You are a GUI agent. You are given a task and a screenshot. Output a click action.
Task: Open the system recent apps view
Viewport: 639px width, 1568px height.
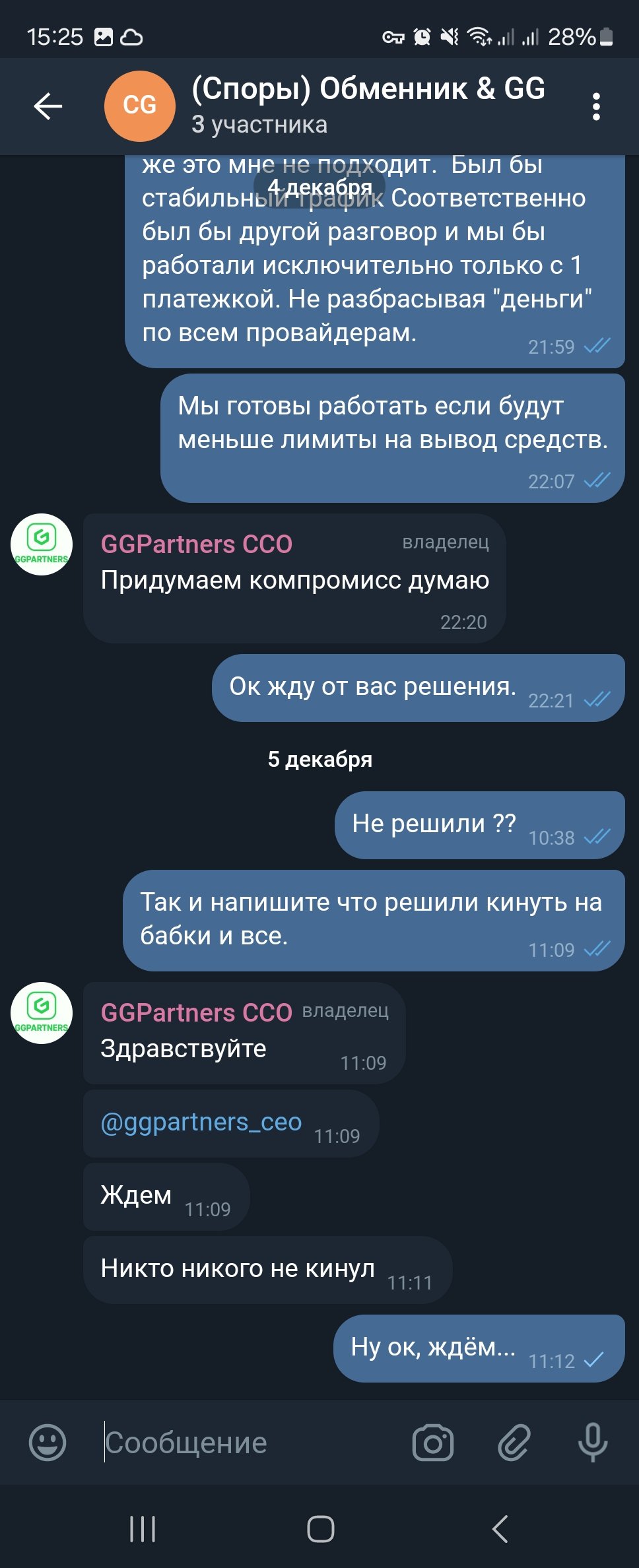click(x=143, y=1528)
